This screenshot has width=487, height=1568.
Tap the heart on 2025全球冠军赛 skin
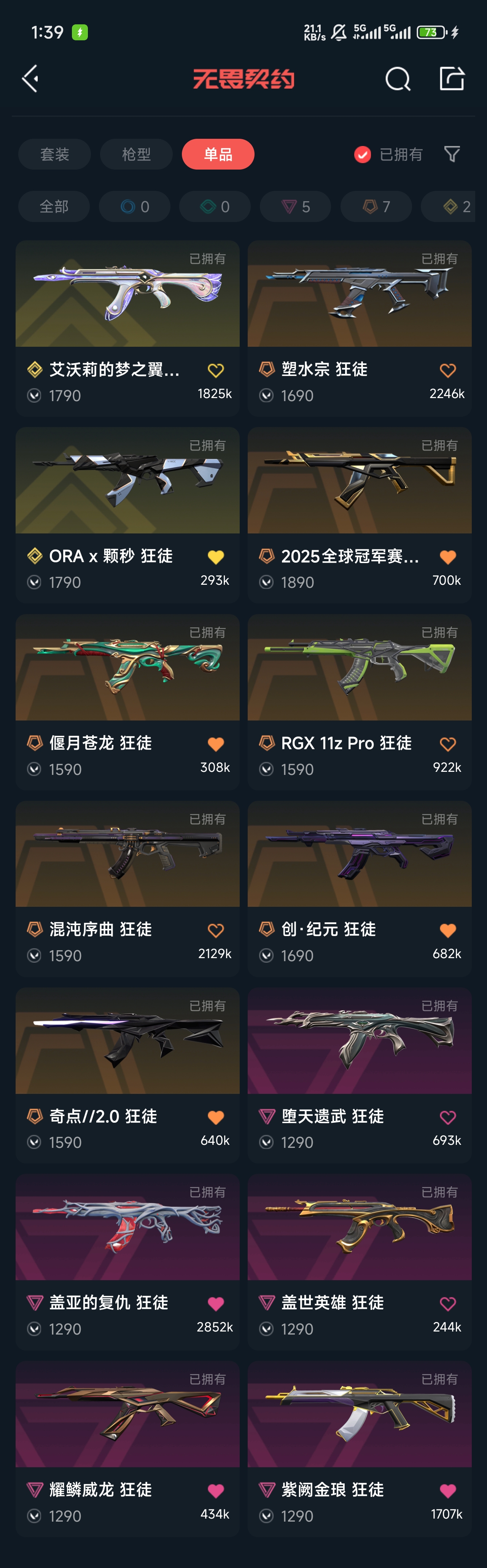(x=447, y=557)
